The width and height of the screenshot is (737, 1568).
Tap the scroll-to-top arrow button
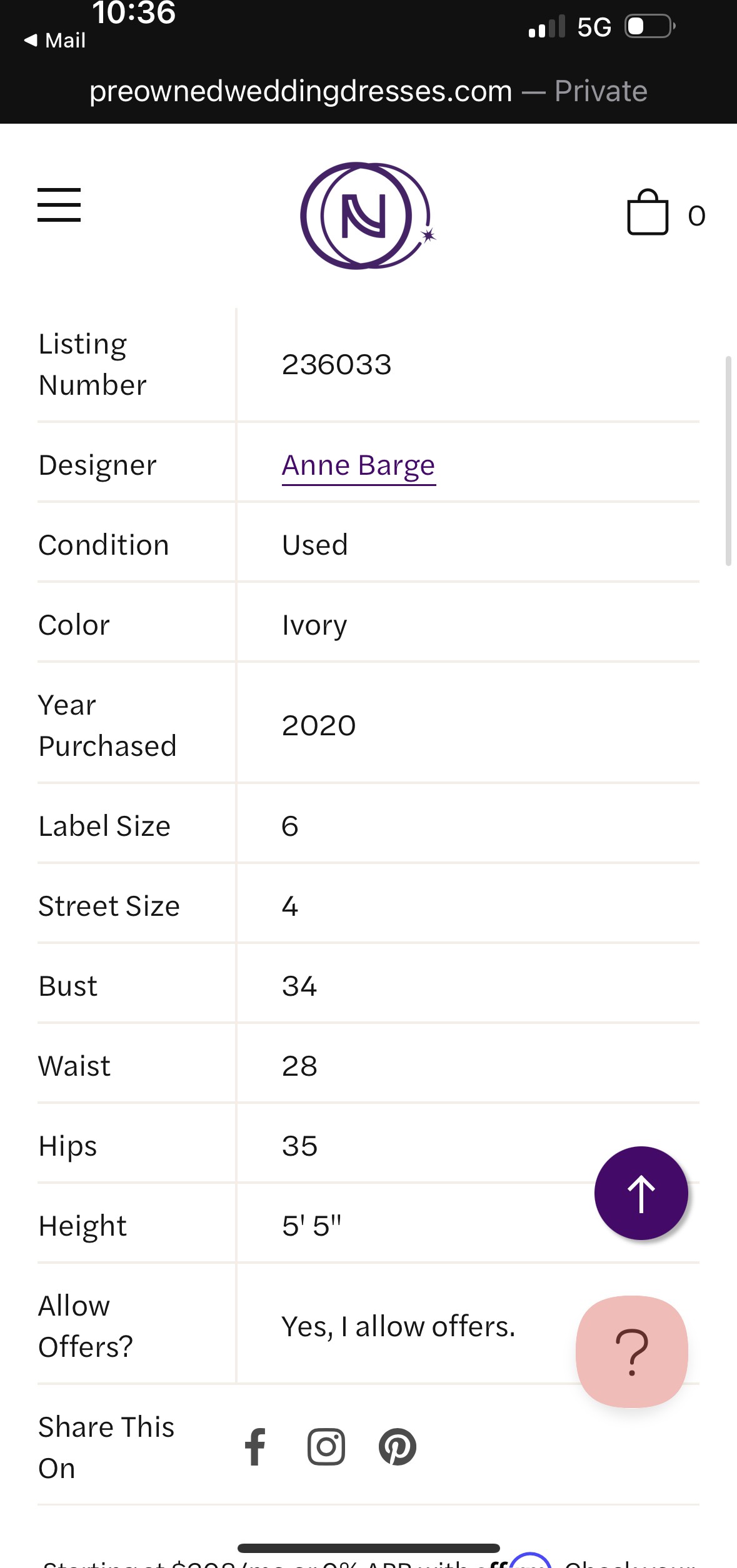tap(641, 1193)
